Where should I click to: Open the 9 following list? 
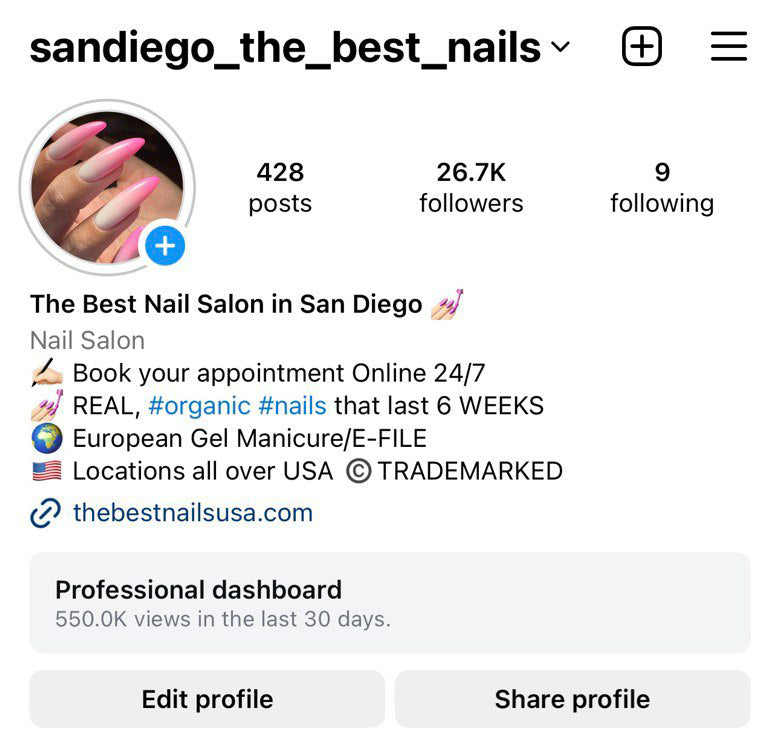[x=662, y=187]
